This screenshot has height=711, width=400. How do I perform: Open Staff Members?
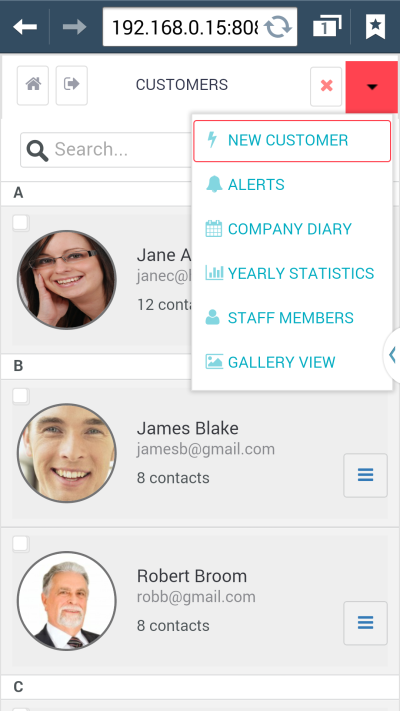(x=292, y=318)
